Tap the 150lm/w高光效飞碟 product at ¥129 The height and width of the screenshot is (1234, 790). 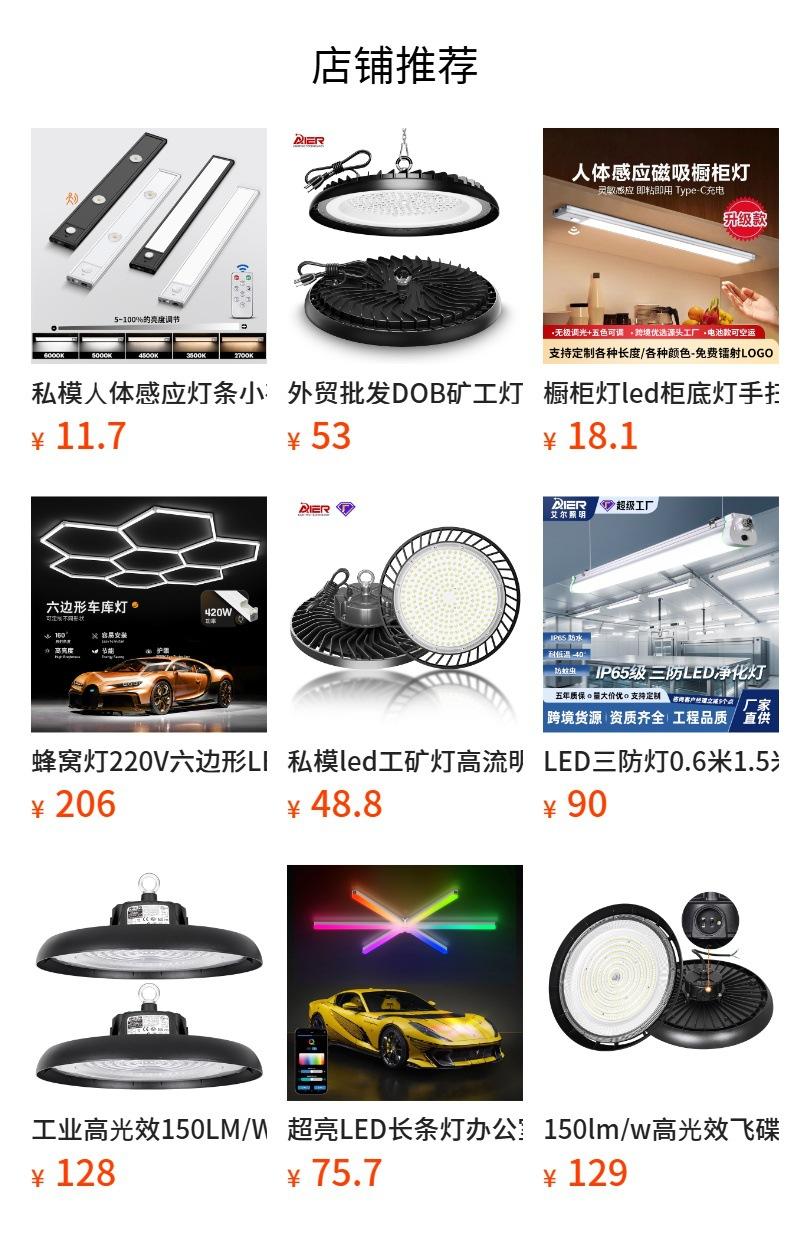point(661,1029)
